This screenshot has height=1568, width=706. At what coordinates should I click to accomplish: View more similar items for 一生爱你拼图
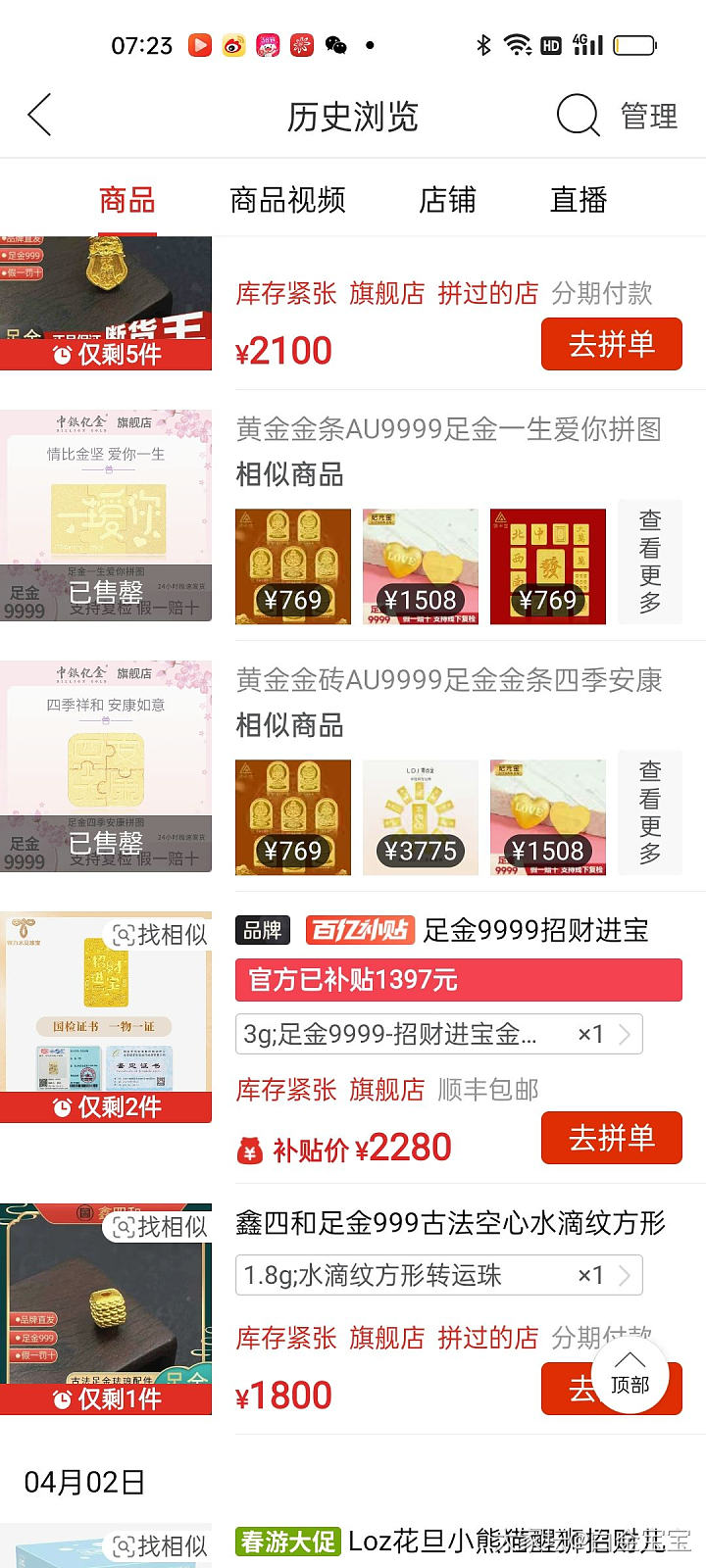coord(649,562)
